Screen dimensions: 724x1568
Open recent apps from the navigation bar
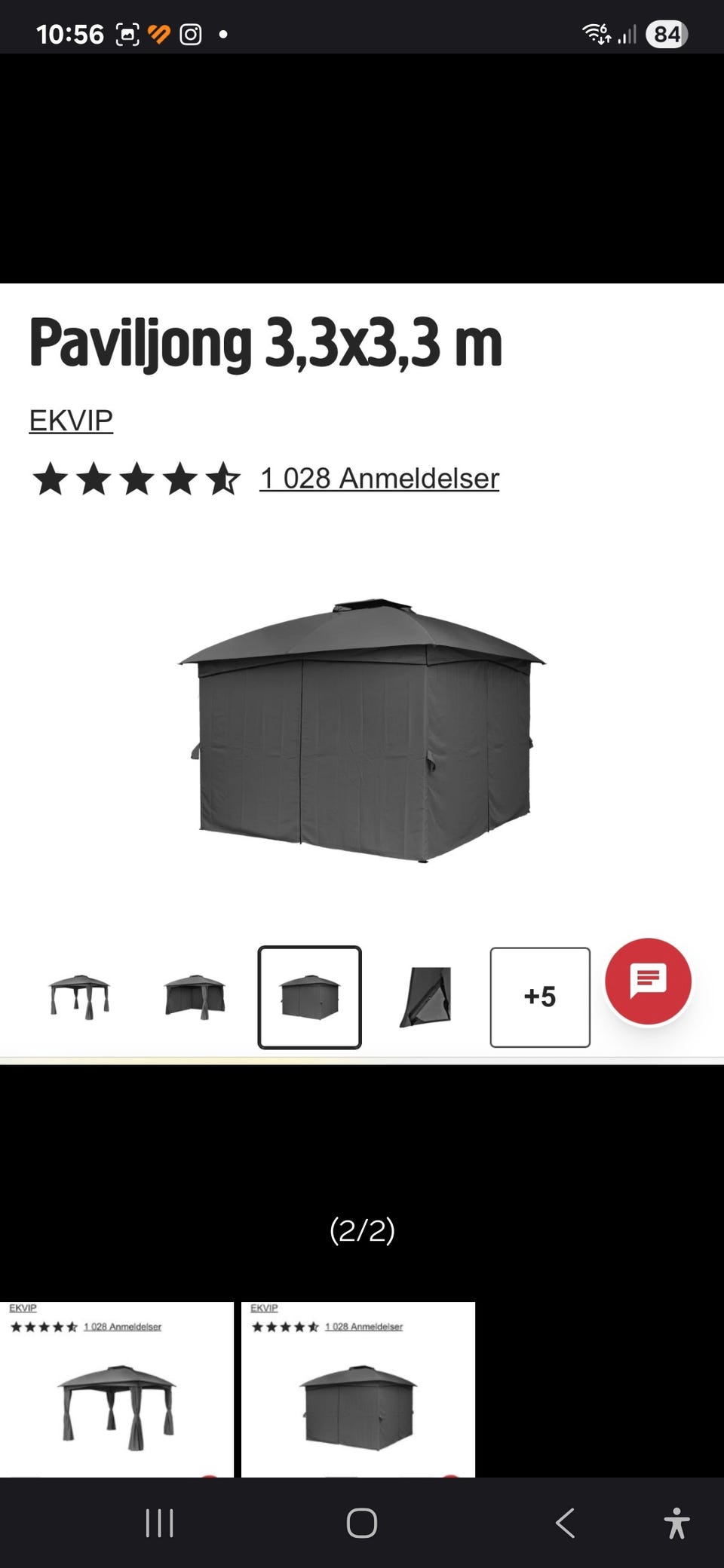[x=159, y=1523]
